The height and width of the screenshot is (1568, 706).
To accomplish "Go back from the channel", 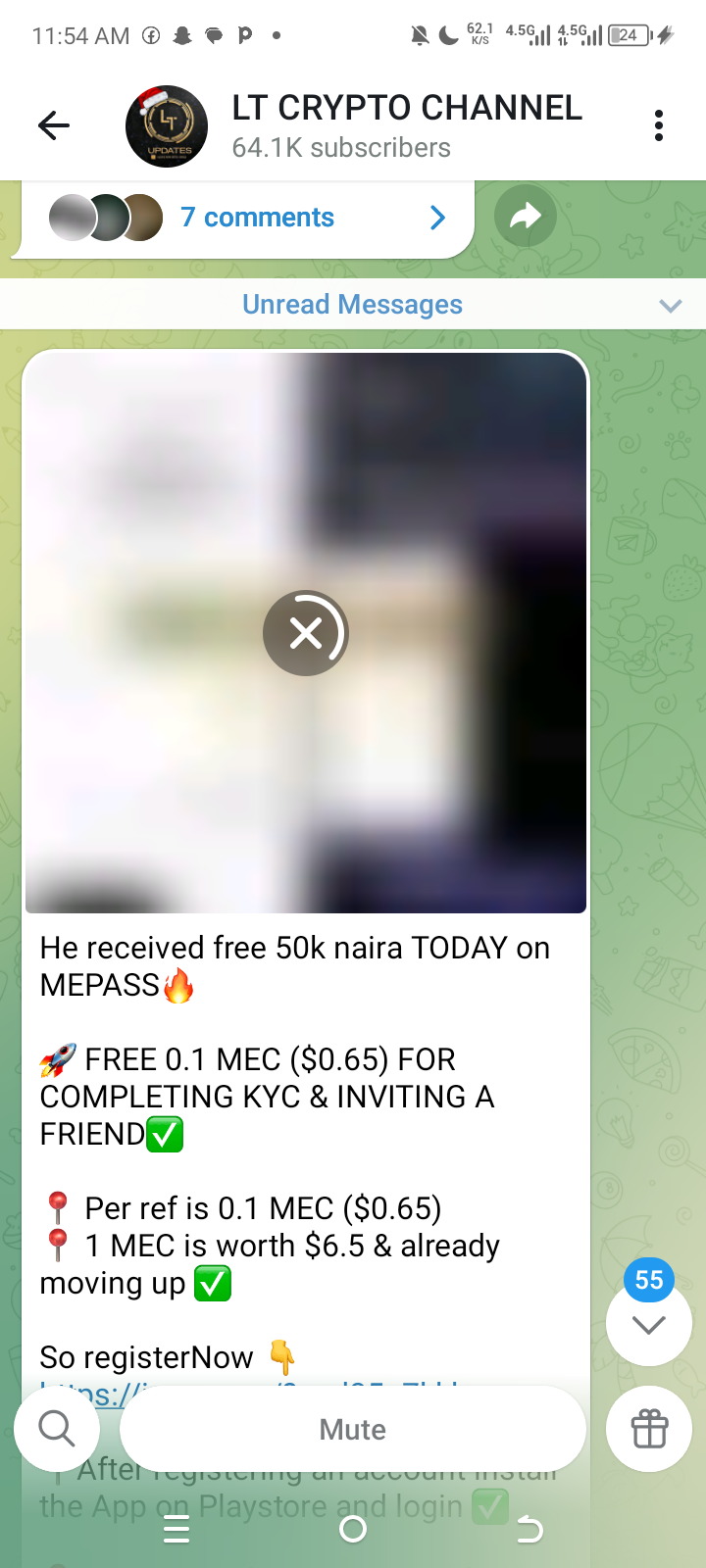I will coord(54,125).
